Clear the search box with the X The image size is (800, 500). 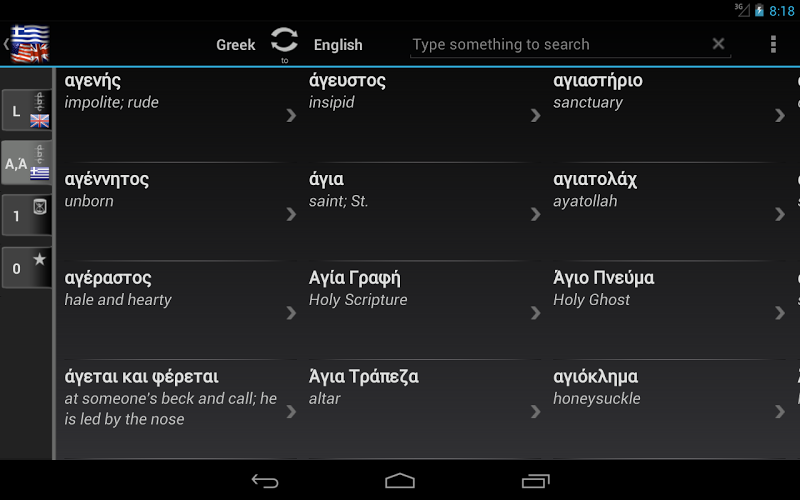pyautogui.click(x=718, y=44)
